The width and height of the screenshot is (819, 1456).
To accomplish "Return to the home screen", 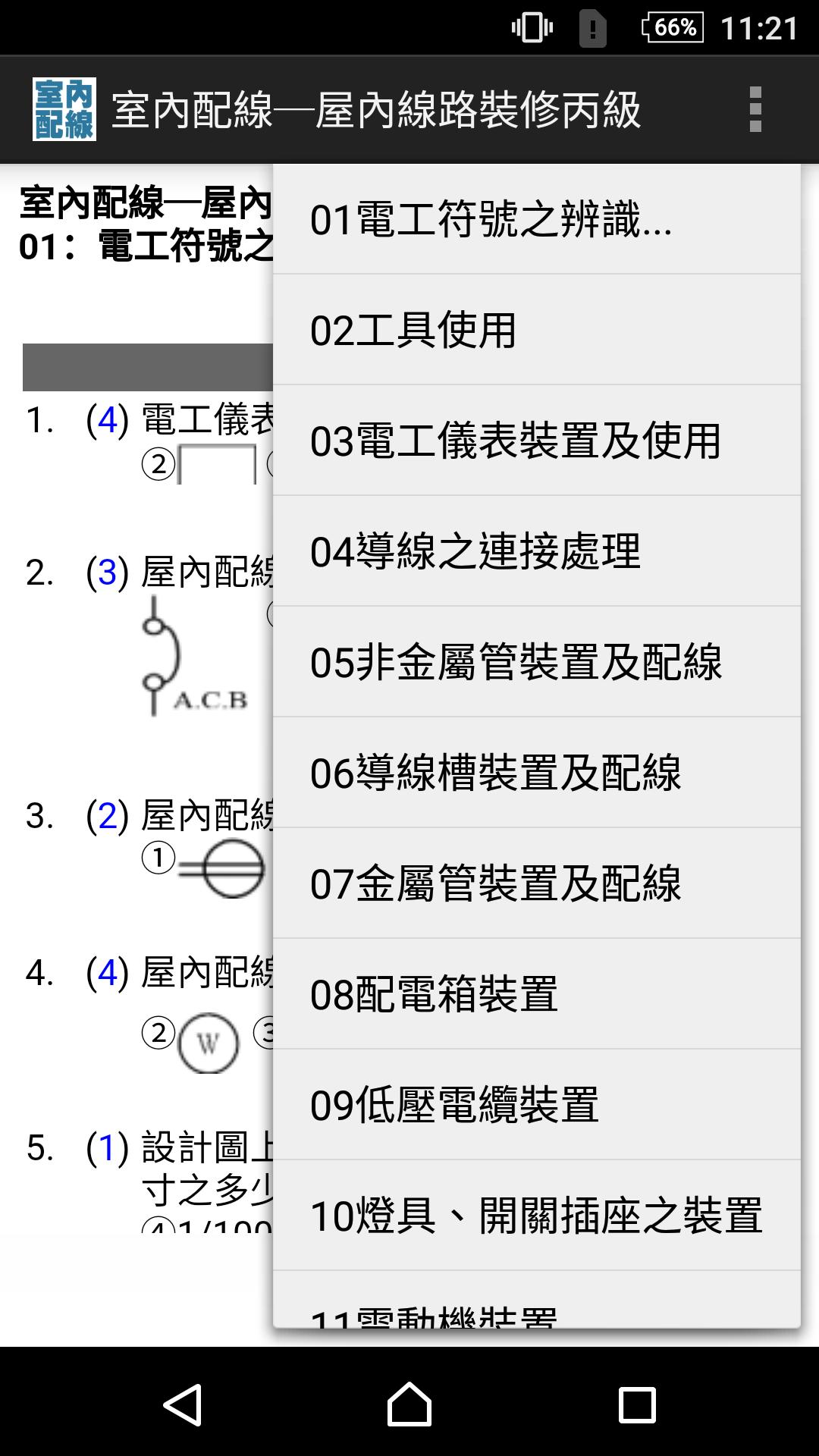I will [x=409, y=1404].
